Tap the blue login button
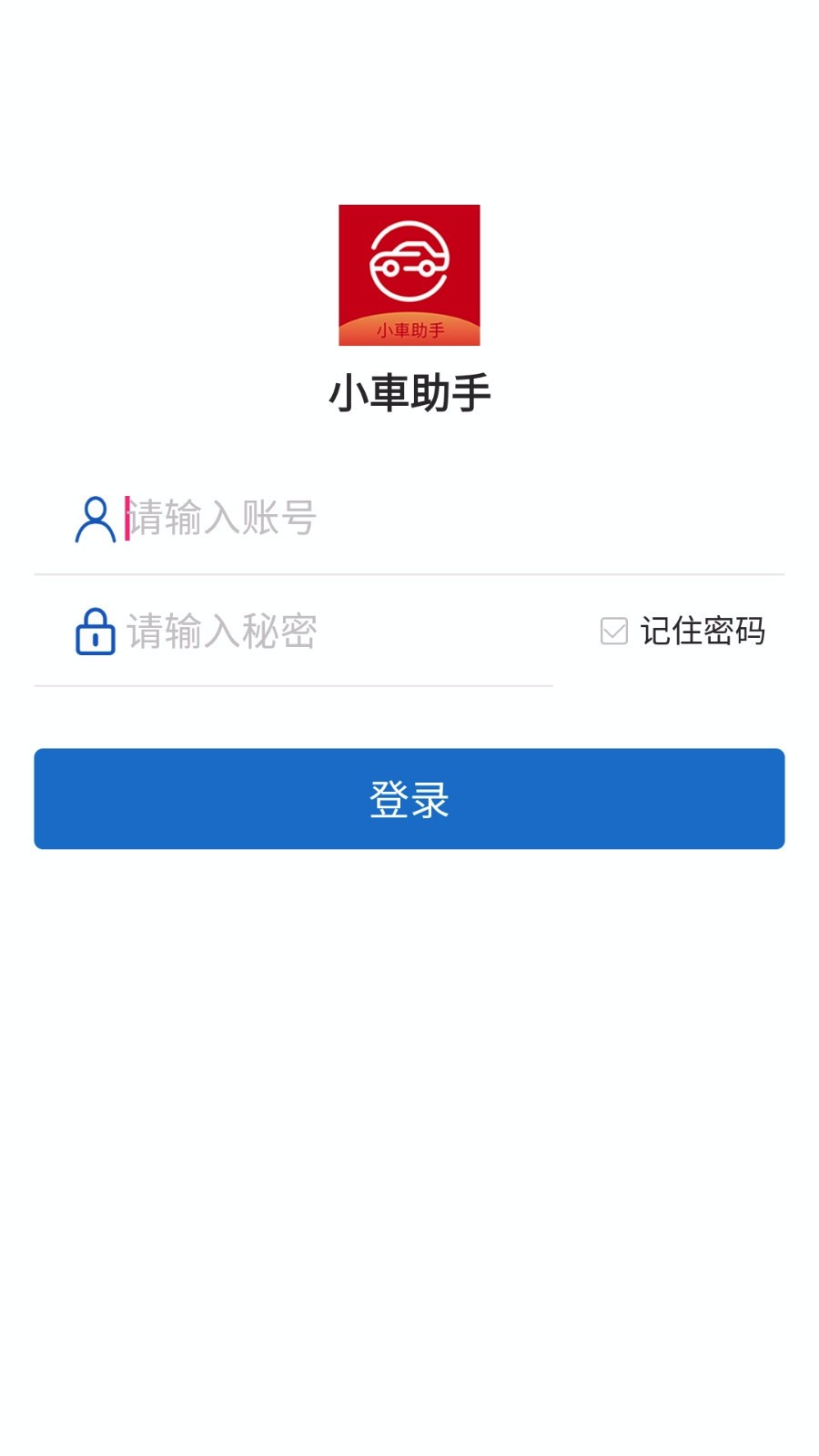The height and width of the screenshot is (1456, 819). coord(409,798)
